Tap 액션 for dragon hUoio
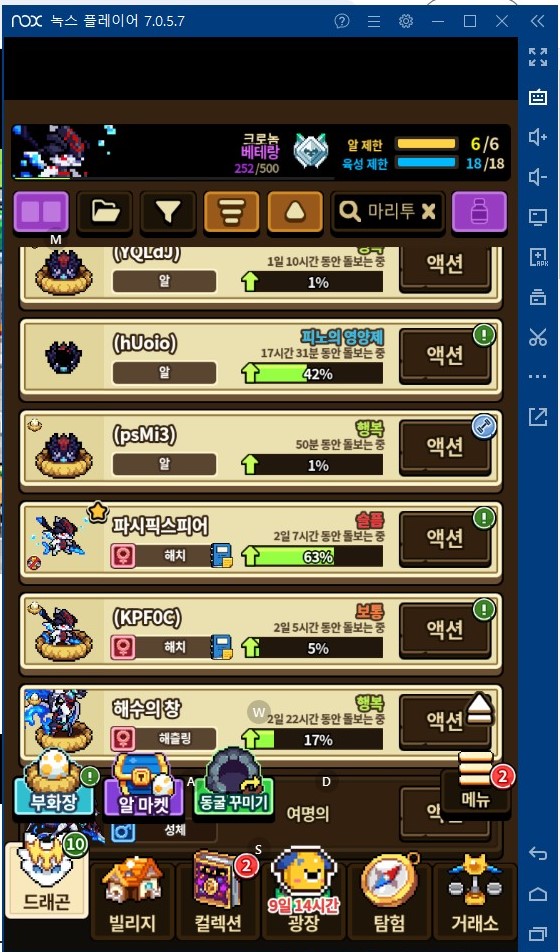 tap(445, 355)
